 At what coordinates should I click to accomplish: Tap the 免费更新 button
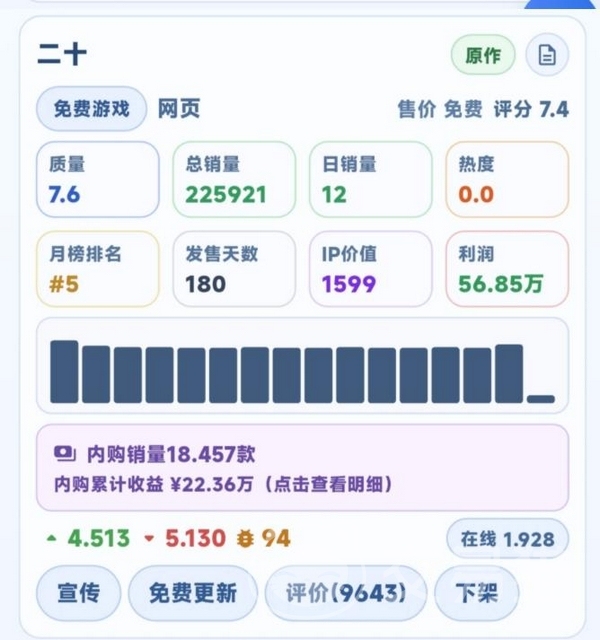pyautogui.click(x=192, y=593)
